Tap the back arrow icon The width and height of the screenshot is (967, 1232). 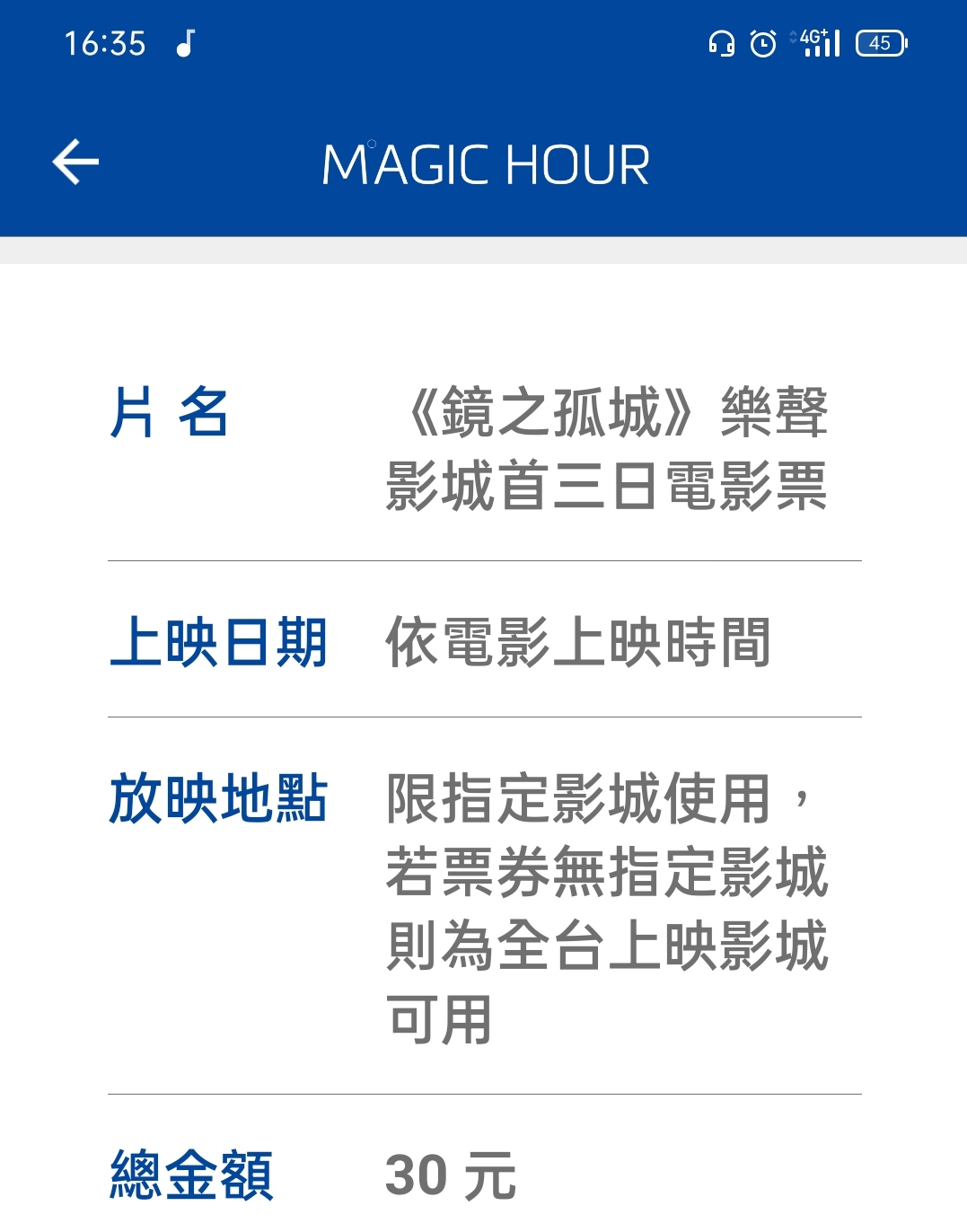[x=74, y=162]
